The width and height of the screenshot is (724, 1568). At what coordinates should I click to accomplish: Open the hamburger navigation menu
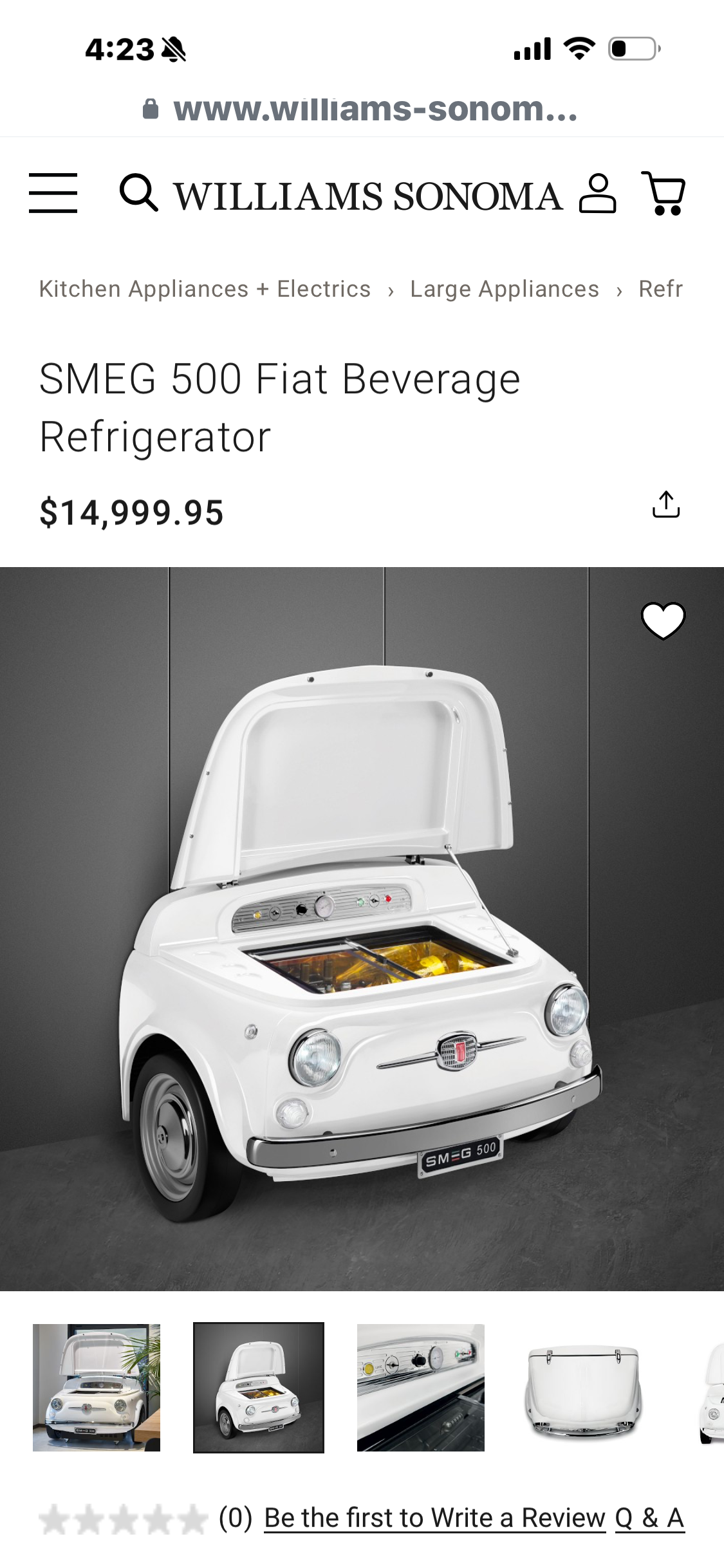[53, 192]
